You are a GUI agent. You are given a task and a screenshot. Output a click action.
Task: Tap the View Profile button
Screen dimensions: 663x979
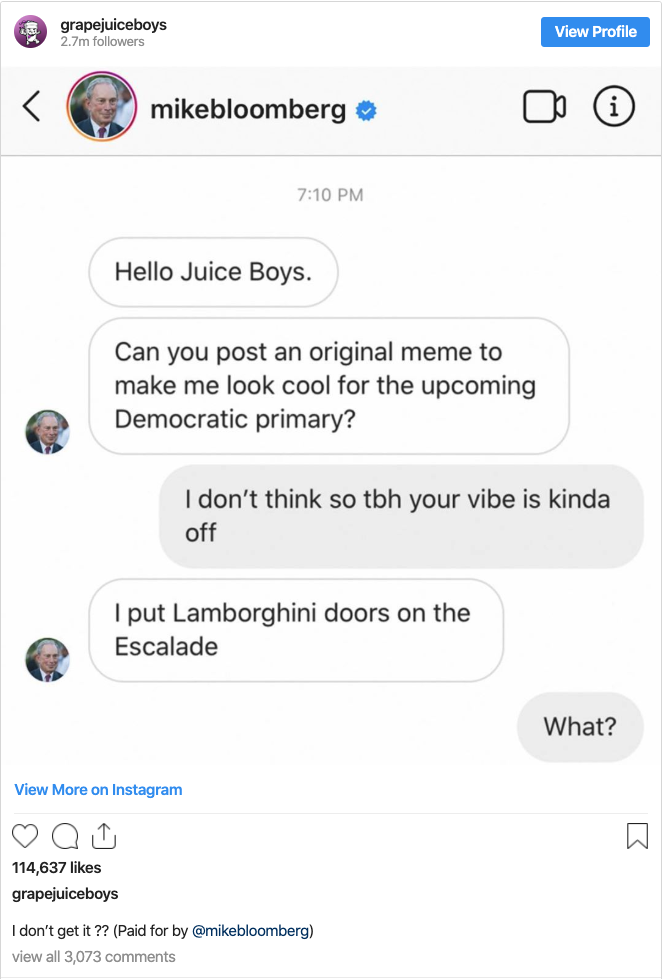(595, 32)
